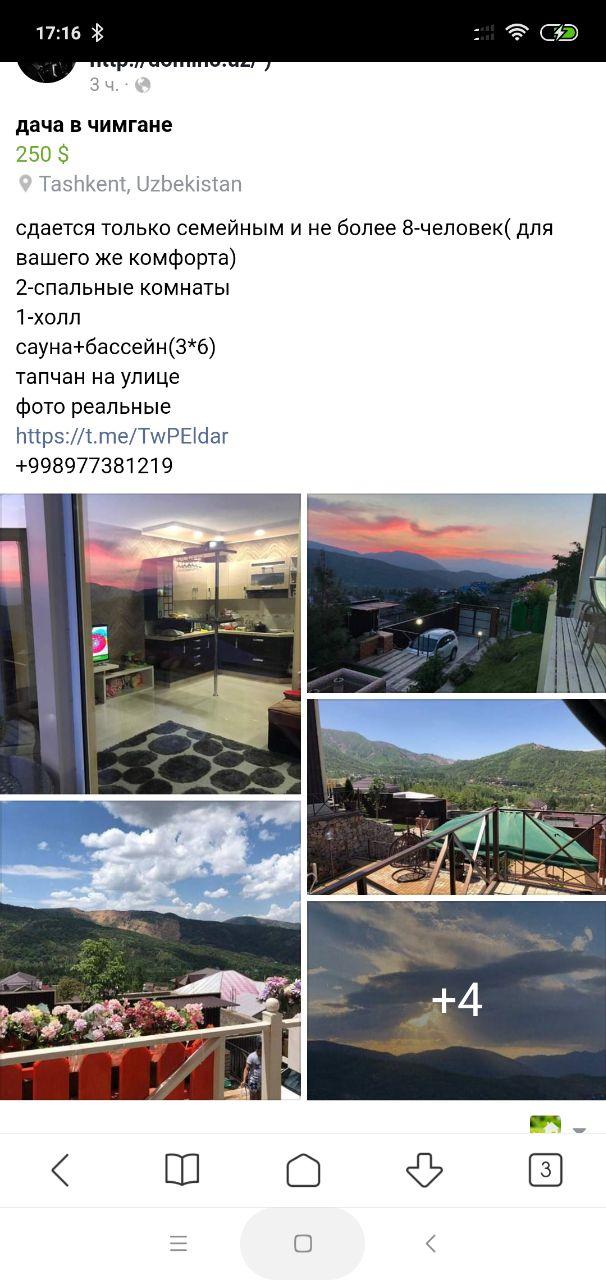Open browser bookmarks book icon
The image size is (606, 1280).
182,1169
